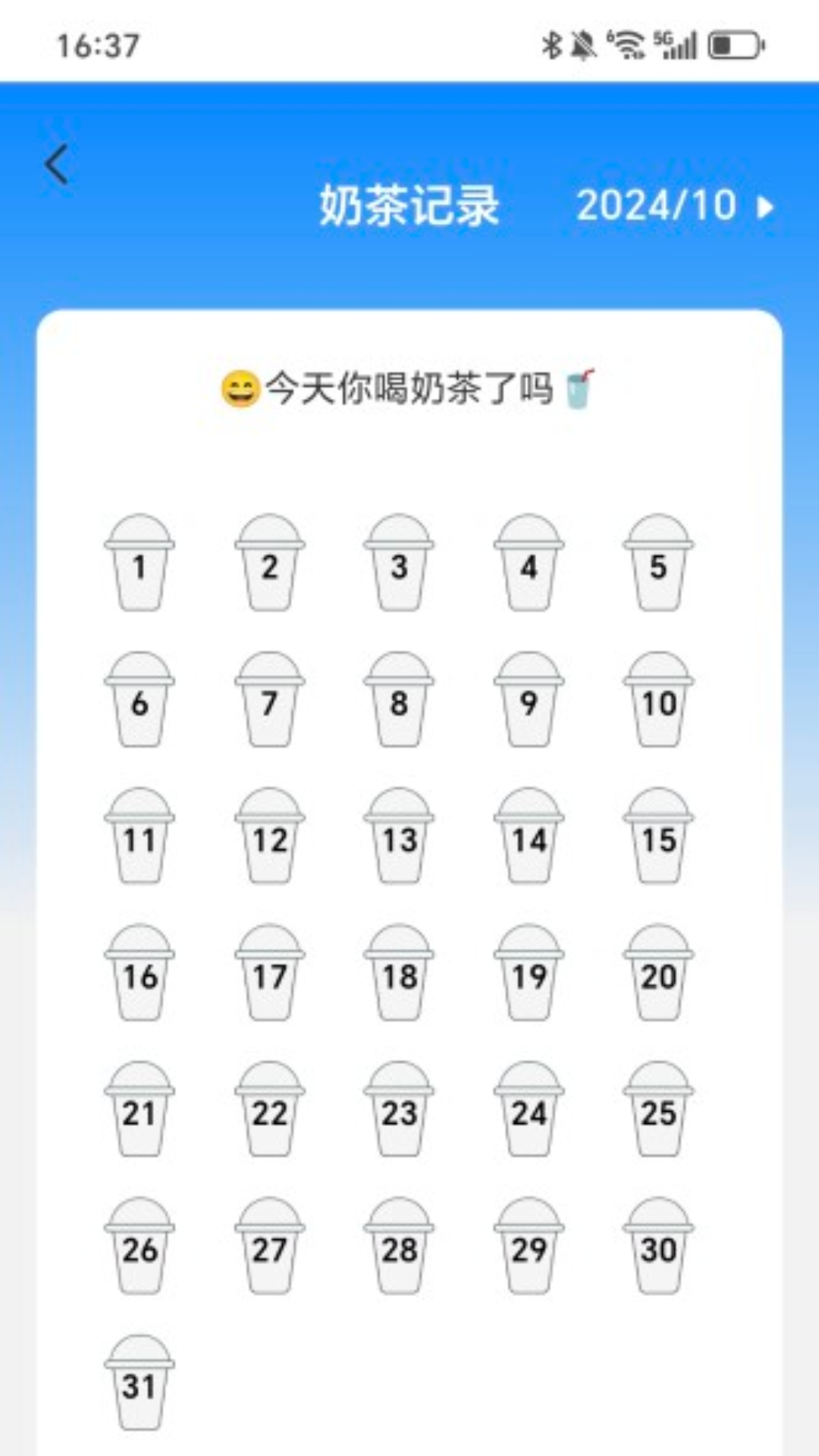Tap the day 8 milk tea cup
819x1456 pixels.
[399, 699]
